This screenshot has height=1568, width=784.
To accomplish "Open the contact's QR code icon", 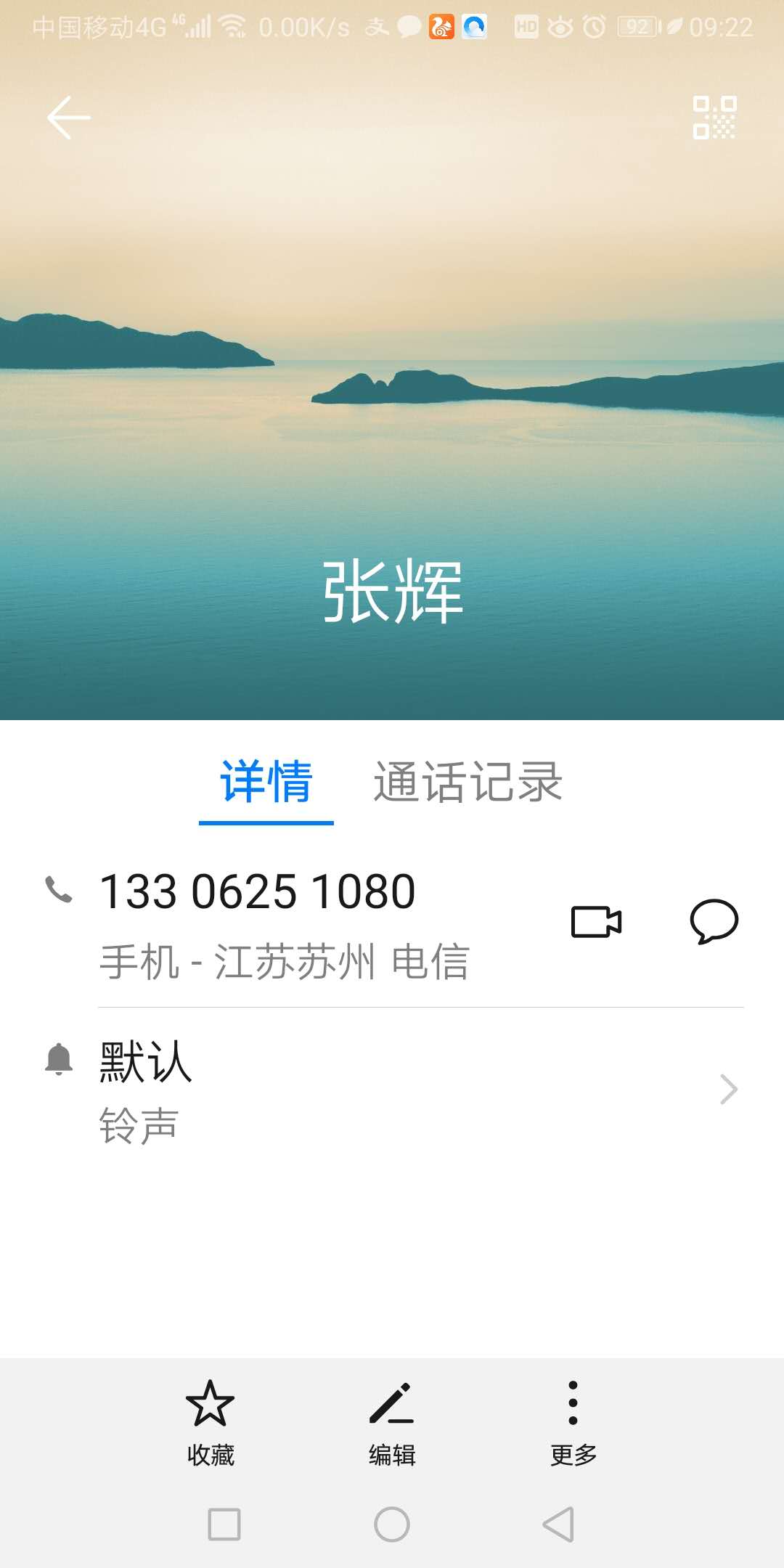I will 714,118.
